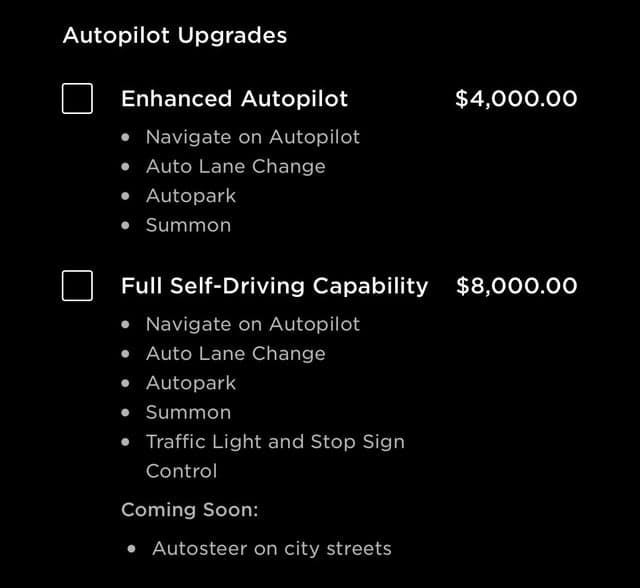Select the Full Self-Driving Capability checkbox
The image size is (640, 588).
tap(77, 286)
